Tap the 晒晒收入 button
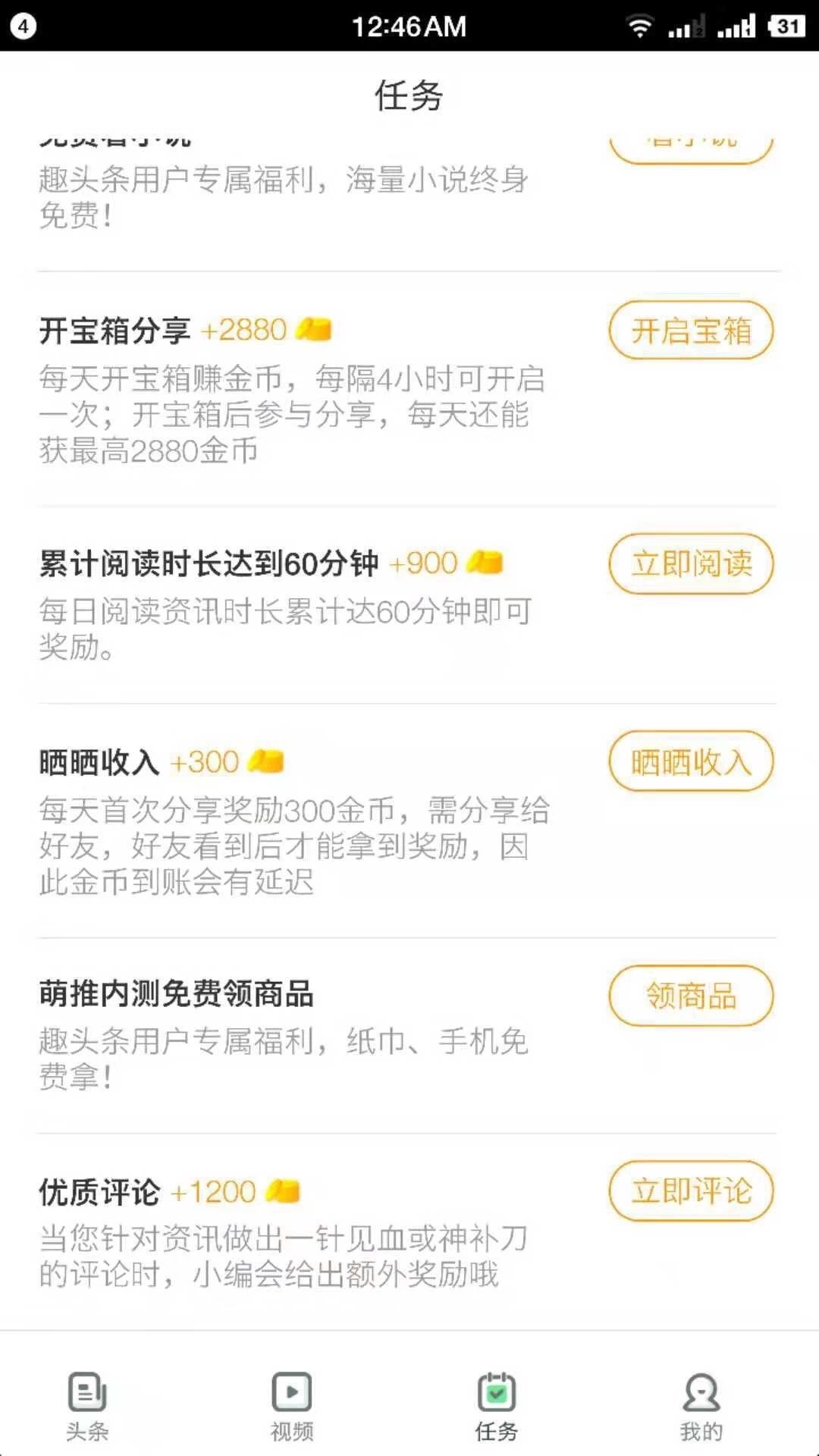Viewport: 819px width, 1456px height. pos(691,761)
